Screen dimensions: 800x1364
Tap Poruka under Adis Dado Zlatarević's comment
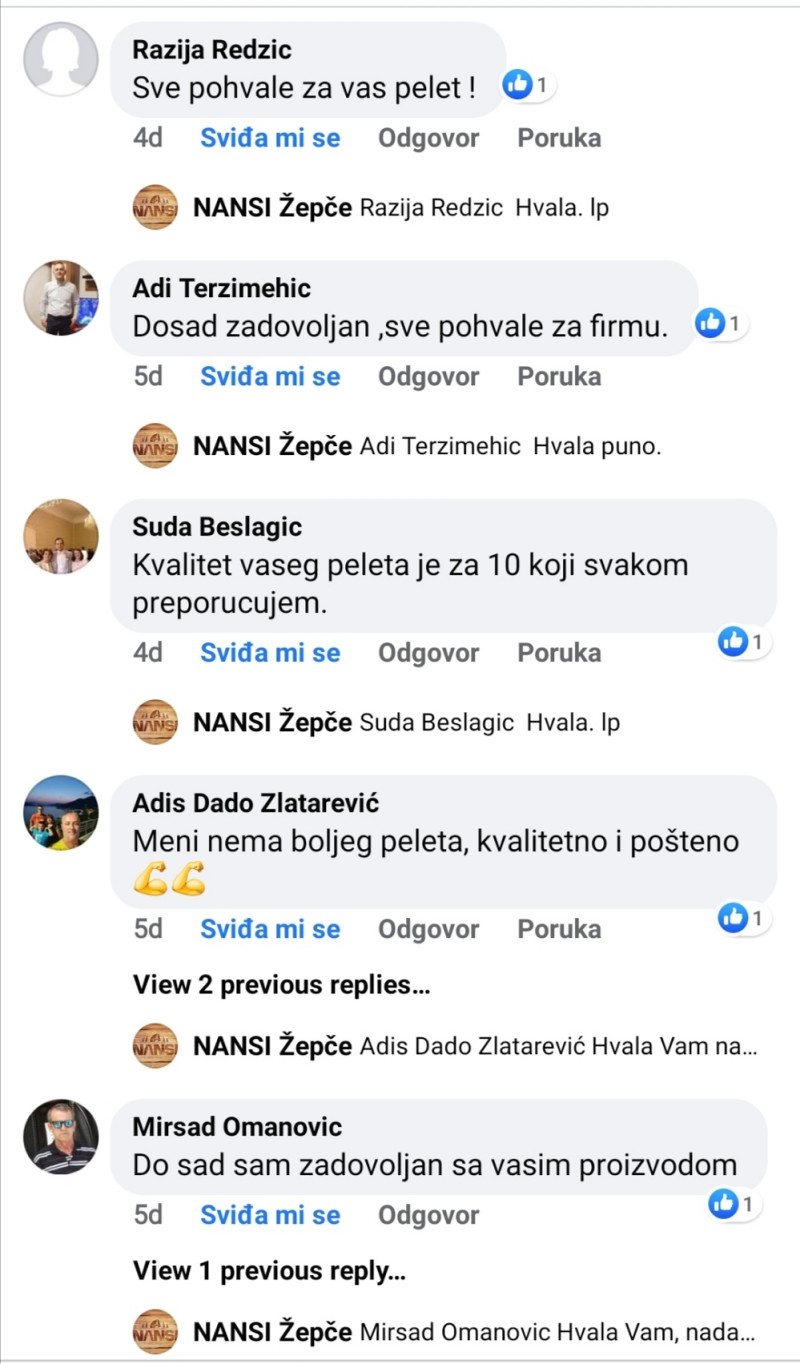tap(559, 929)
